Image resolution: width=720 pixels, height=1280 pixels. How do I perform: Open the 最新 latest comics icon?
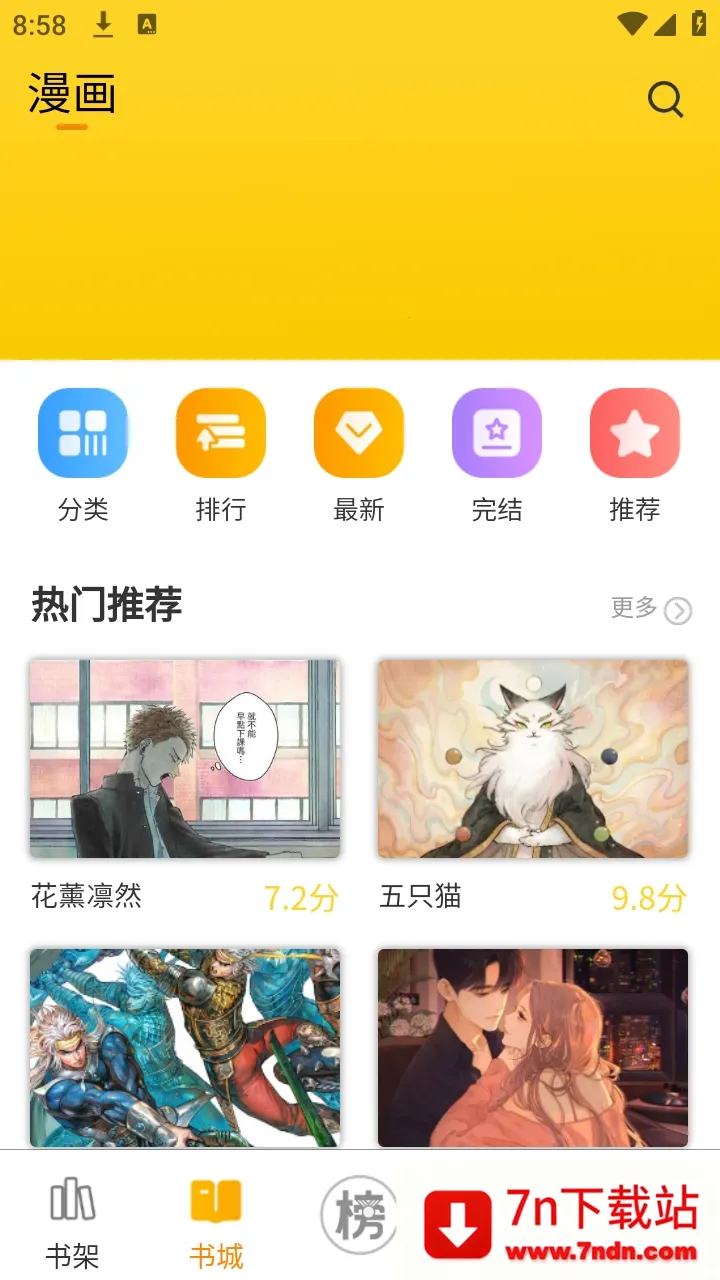pos(359,432)
